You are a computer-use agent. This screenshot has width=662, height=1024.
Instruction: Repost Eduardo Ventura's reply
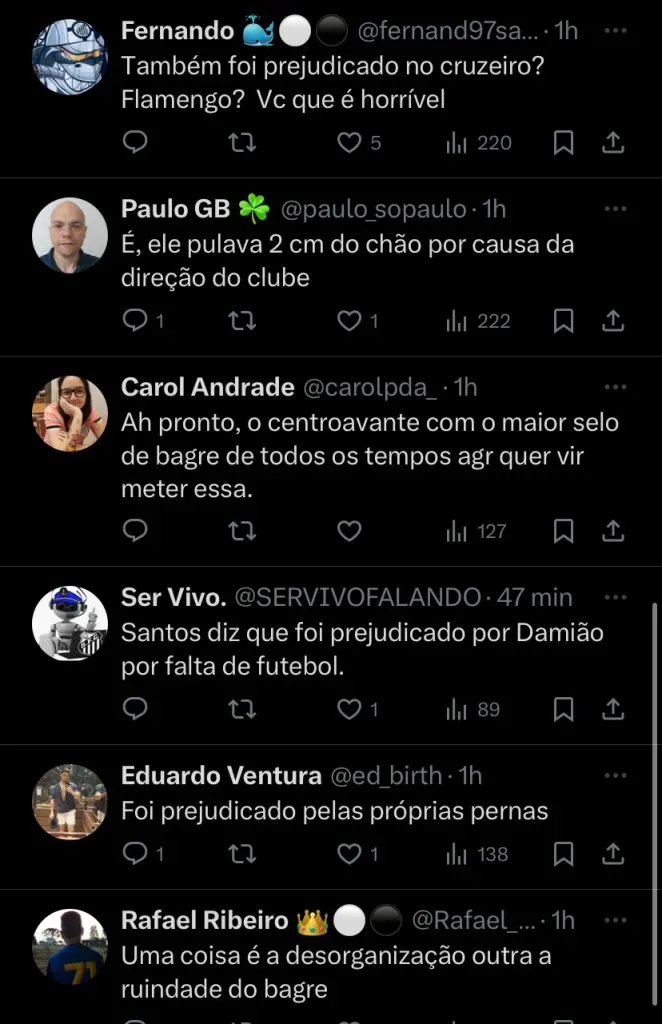(x=242, y=854)
